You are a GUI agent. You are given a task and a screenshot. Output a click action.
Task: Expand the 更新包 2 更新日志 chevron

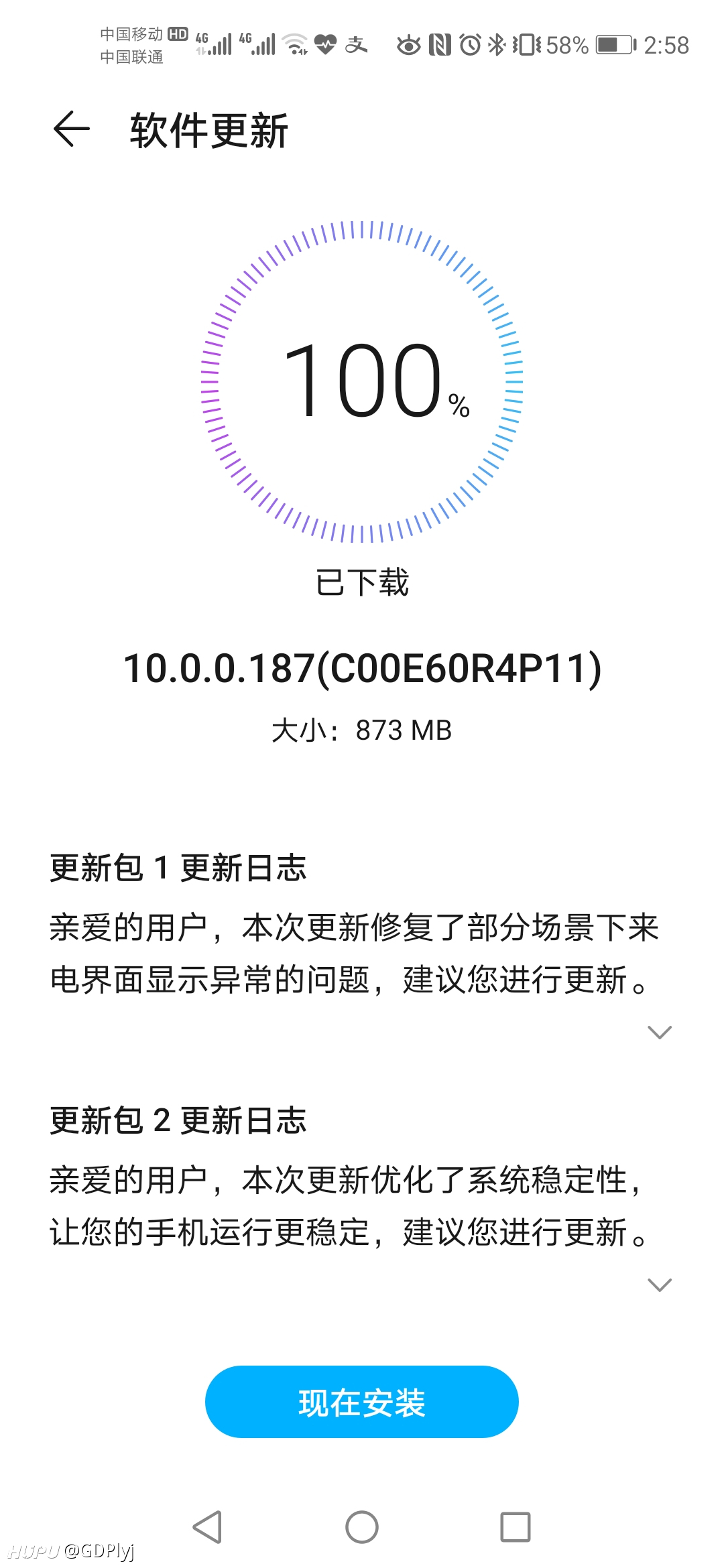660,1285
